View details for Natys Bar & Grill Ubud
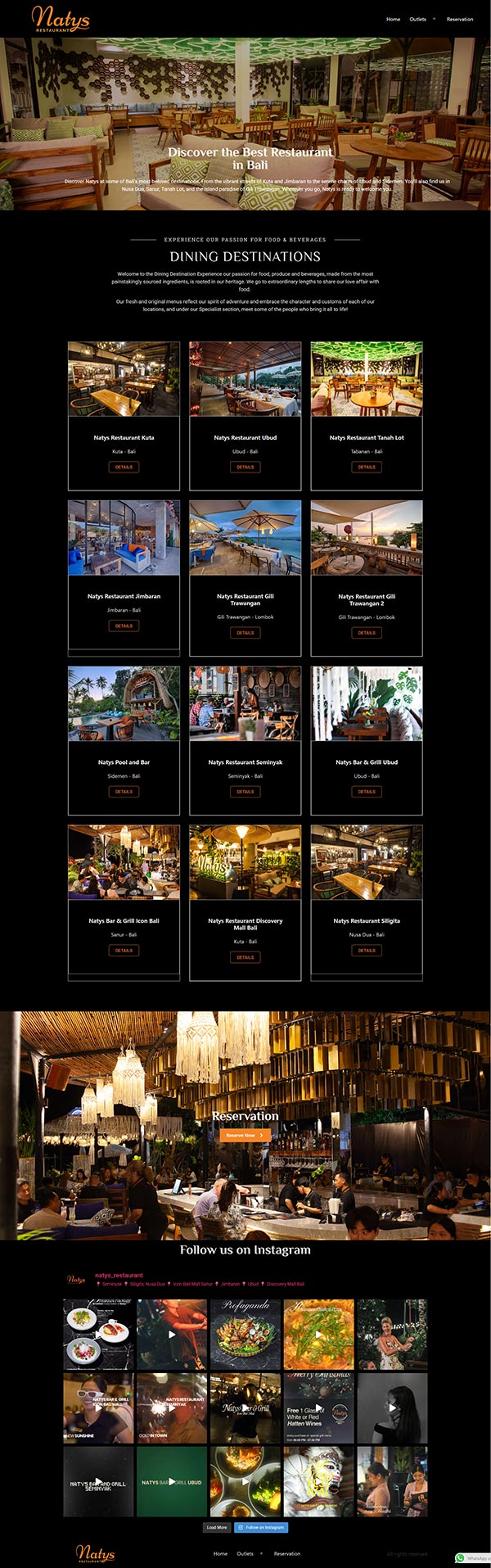491x1568 pixels. [367, 792]
